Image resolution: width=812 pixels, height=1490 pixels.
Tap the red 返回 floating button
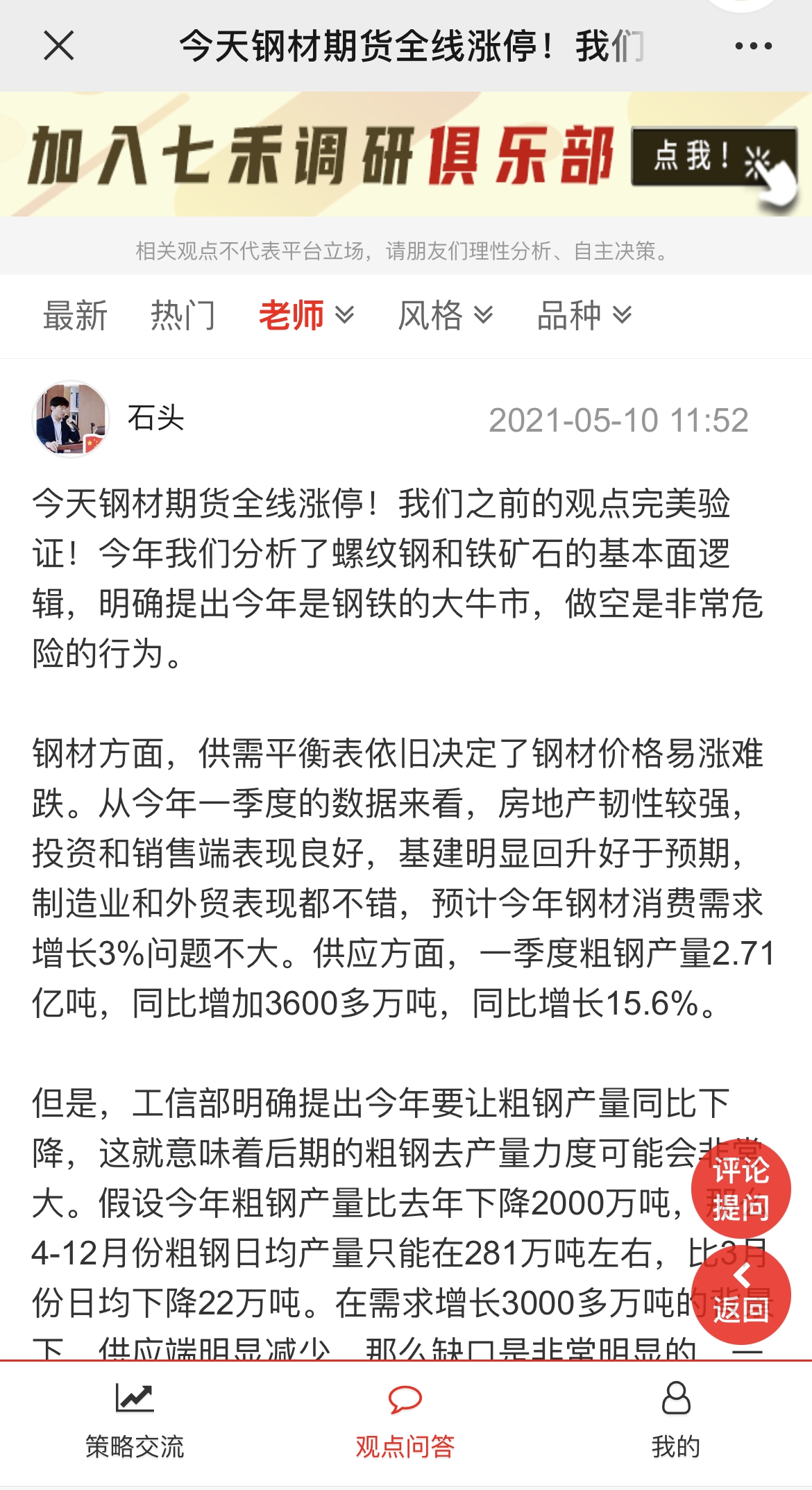click(x=741, y=1296)
